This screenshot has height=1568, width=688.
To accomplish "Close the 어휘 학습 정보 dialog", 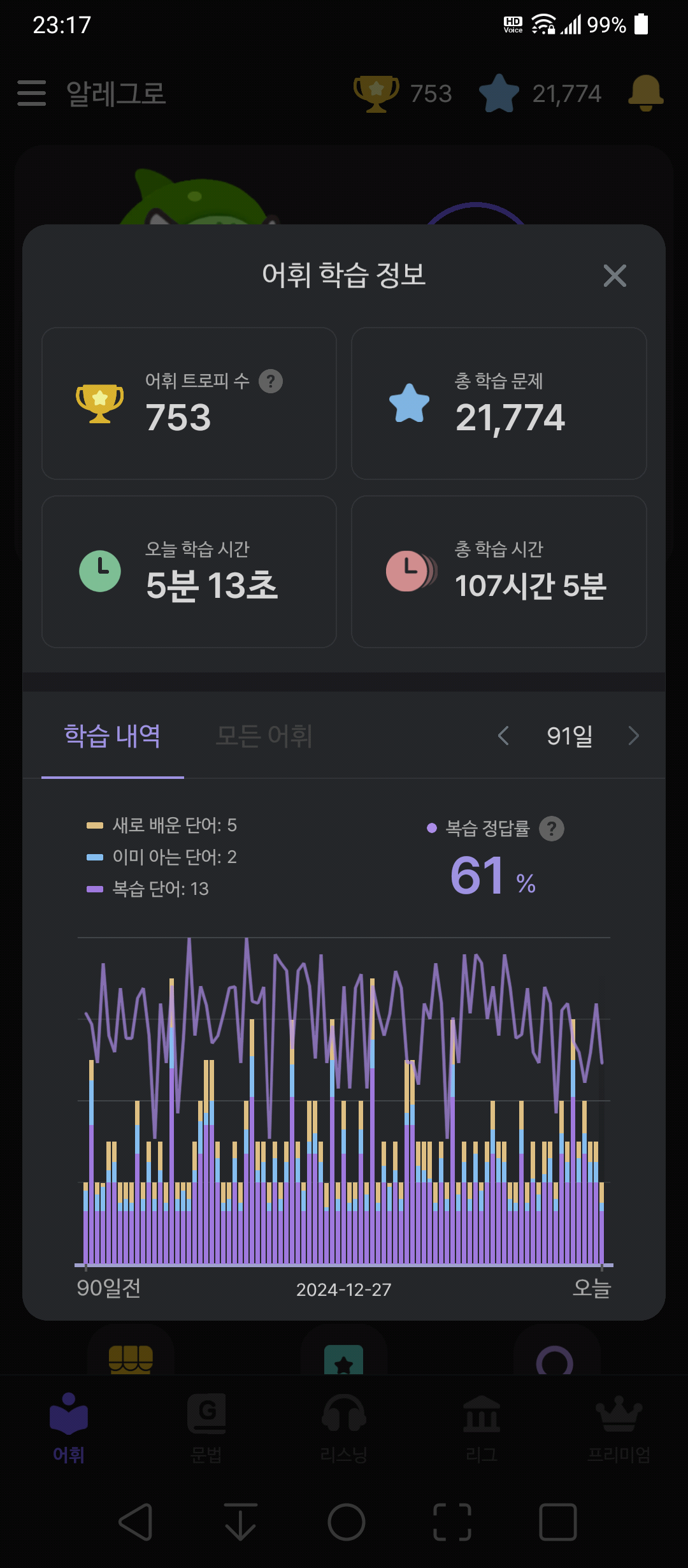I will pyautogui.click(x=615, y=276).
